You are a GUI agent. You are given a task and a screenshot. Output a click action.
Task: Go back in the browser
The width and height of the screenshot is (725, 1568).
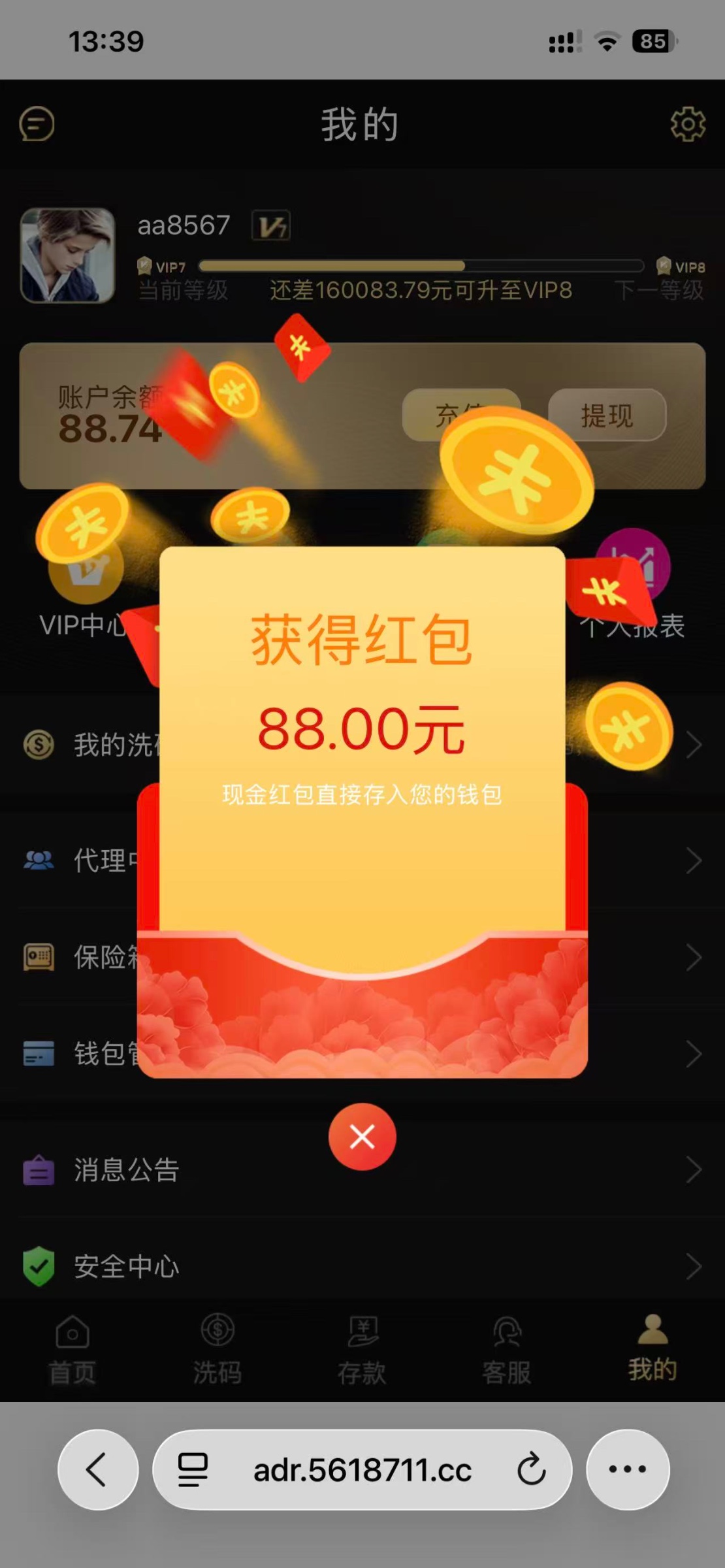coord(98,1470)
